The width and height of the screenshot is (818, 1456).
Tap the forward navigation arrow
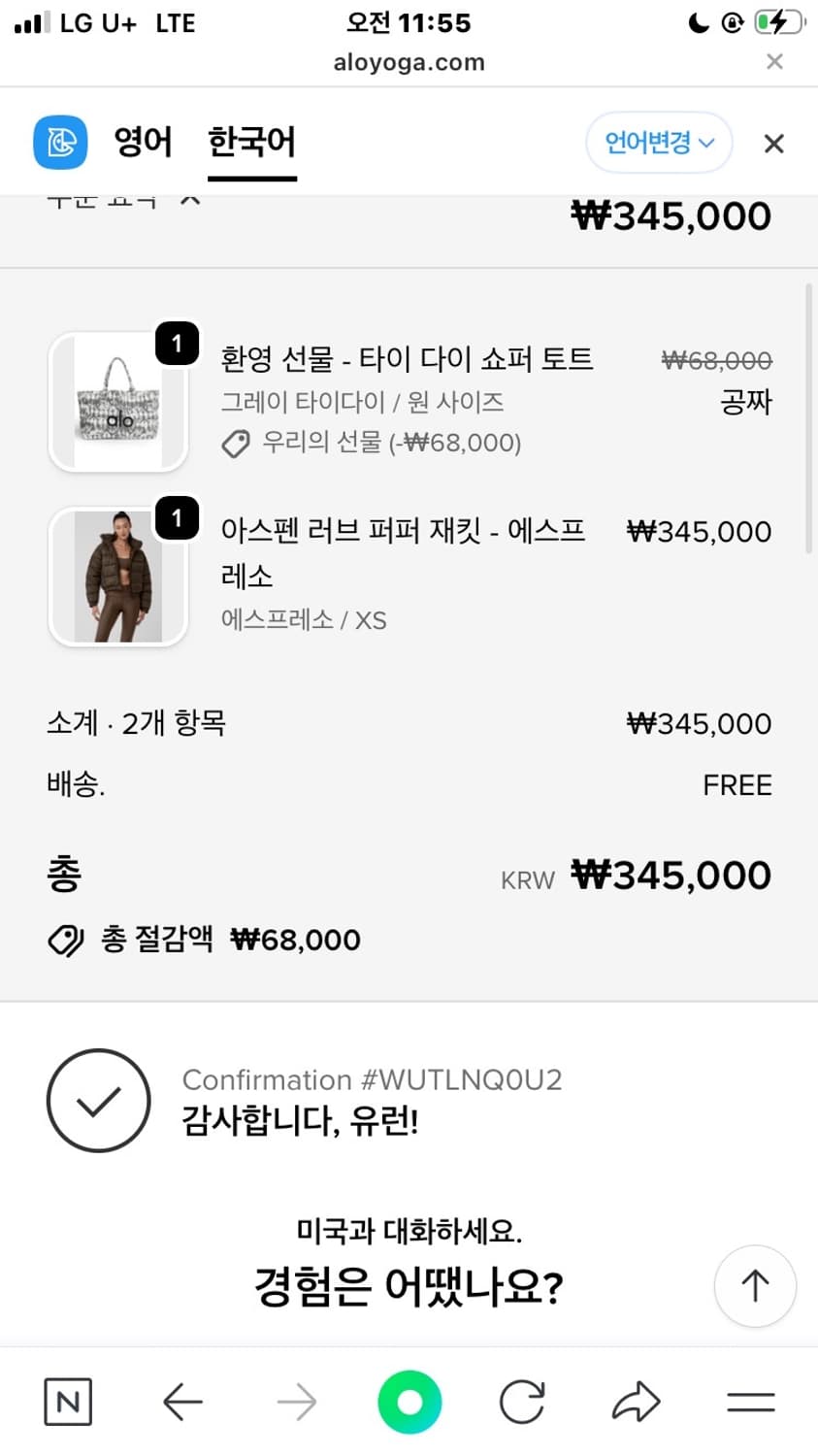tap(295, 1401)
